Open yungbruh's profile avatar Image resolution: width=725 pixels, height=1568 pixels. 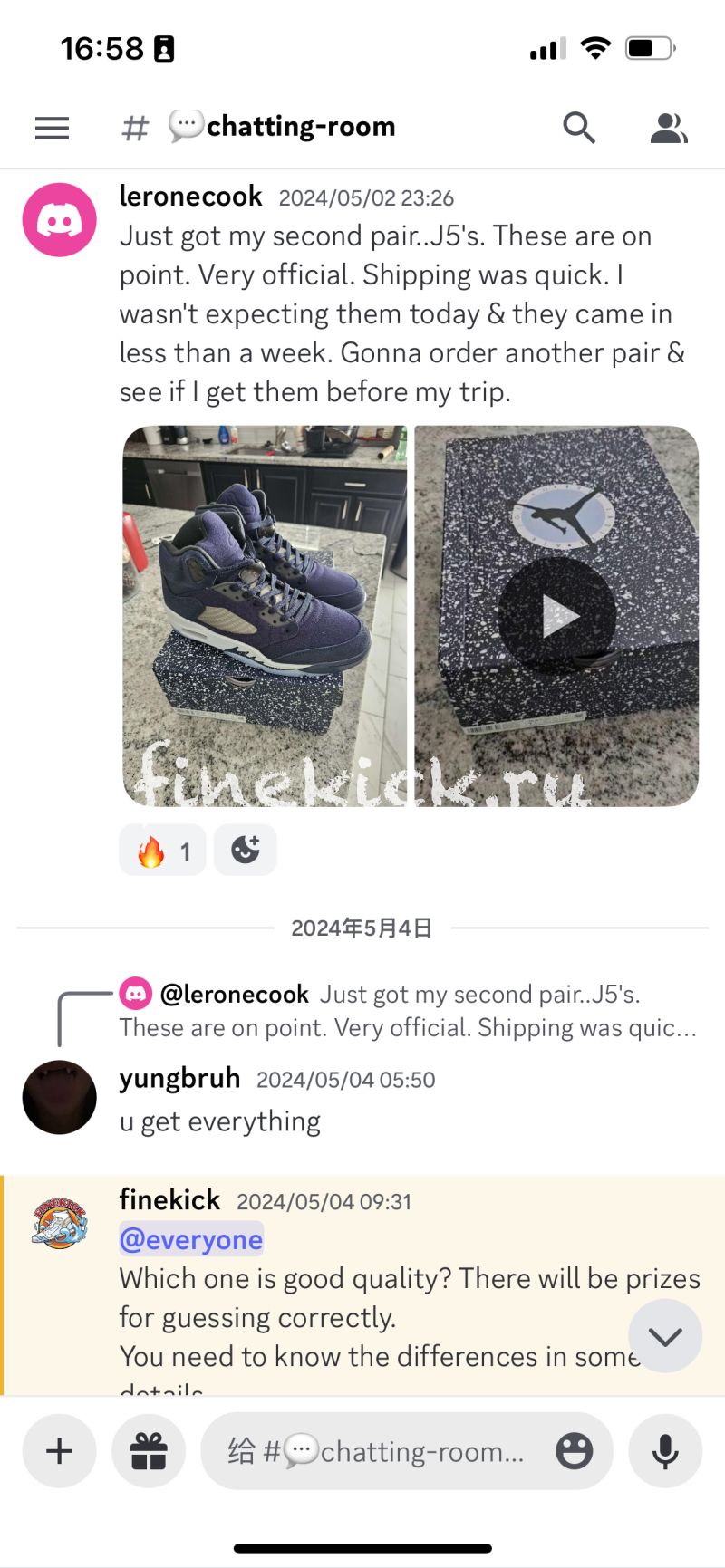60,1097
